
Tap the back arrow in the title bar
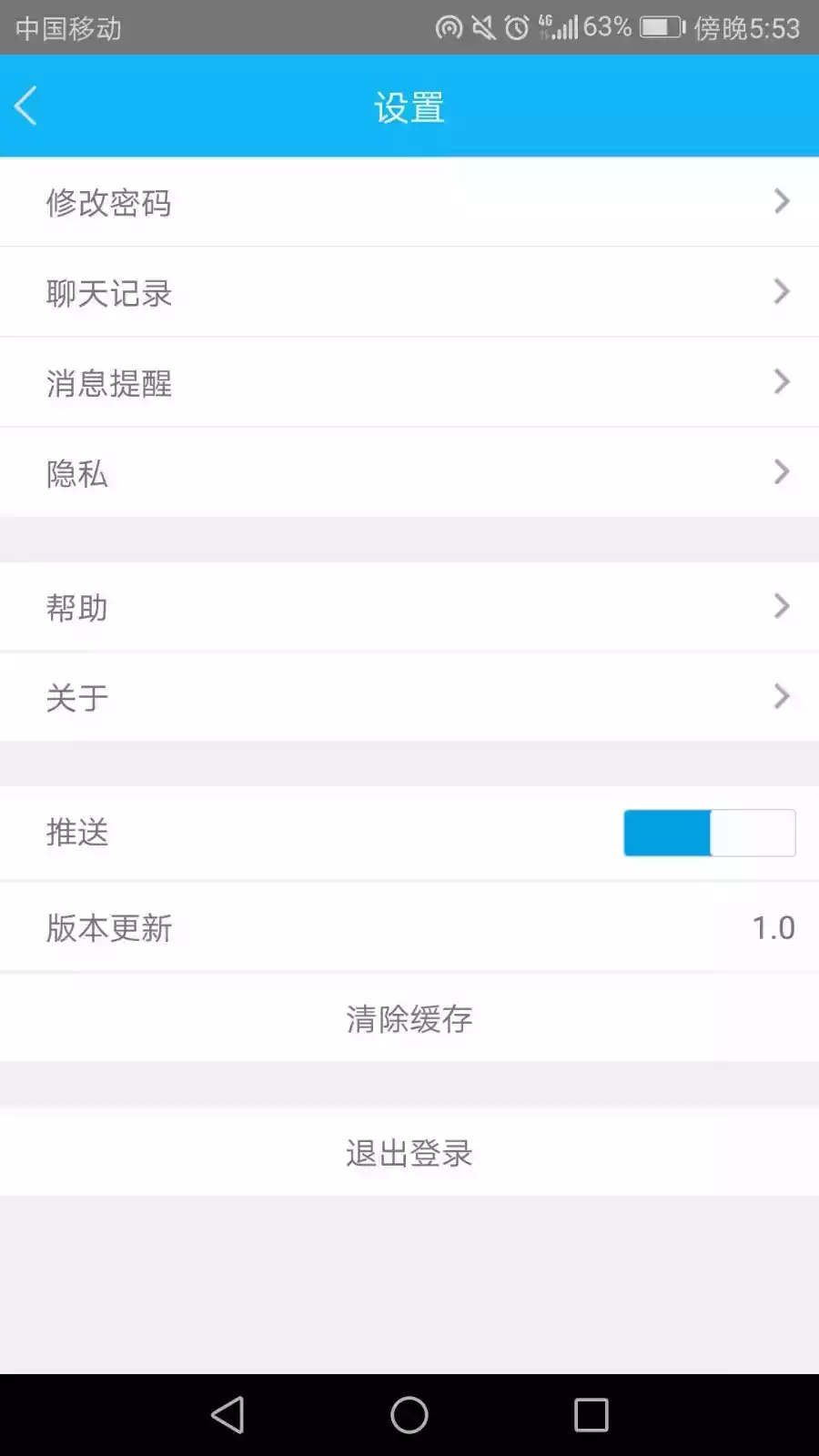(x=27, y=106)
